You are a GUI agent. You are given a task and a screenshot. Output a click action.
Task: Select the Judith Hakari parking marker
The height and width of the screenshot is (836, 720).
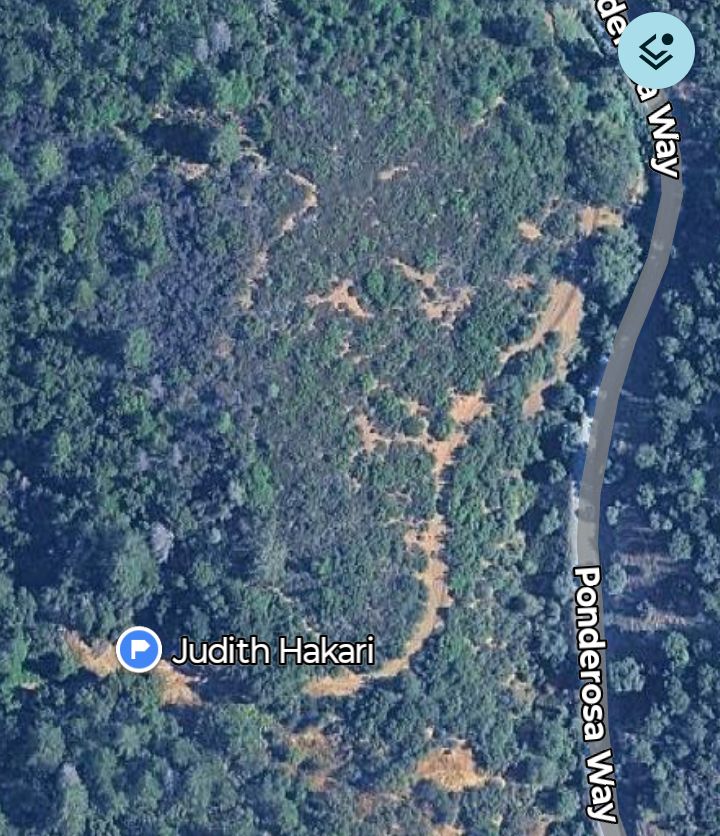pyautogui.click(x=139, y=650)
